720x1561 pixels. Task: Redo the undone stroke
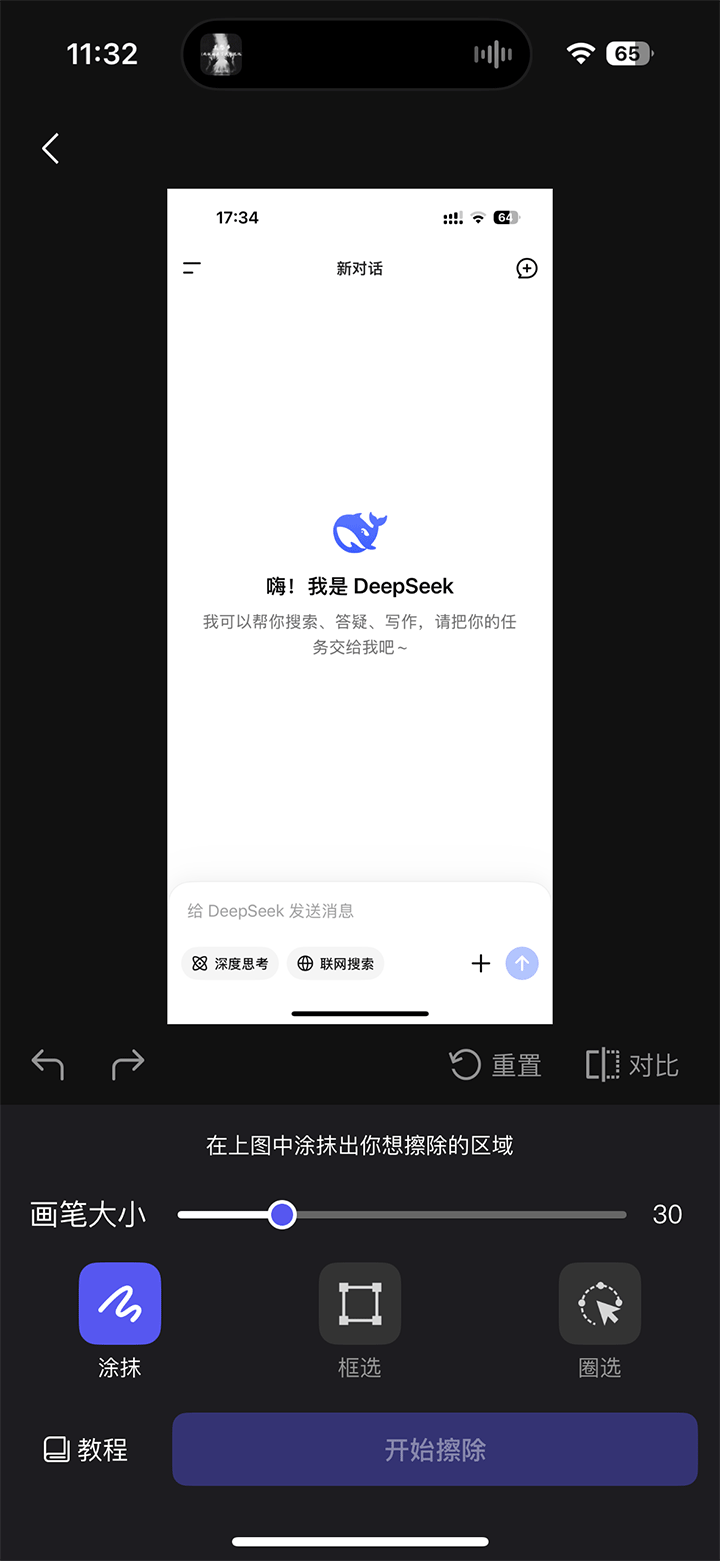tap(128, 1064)
